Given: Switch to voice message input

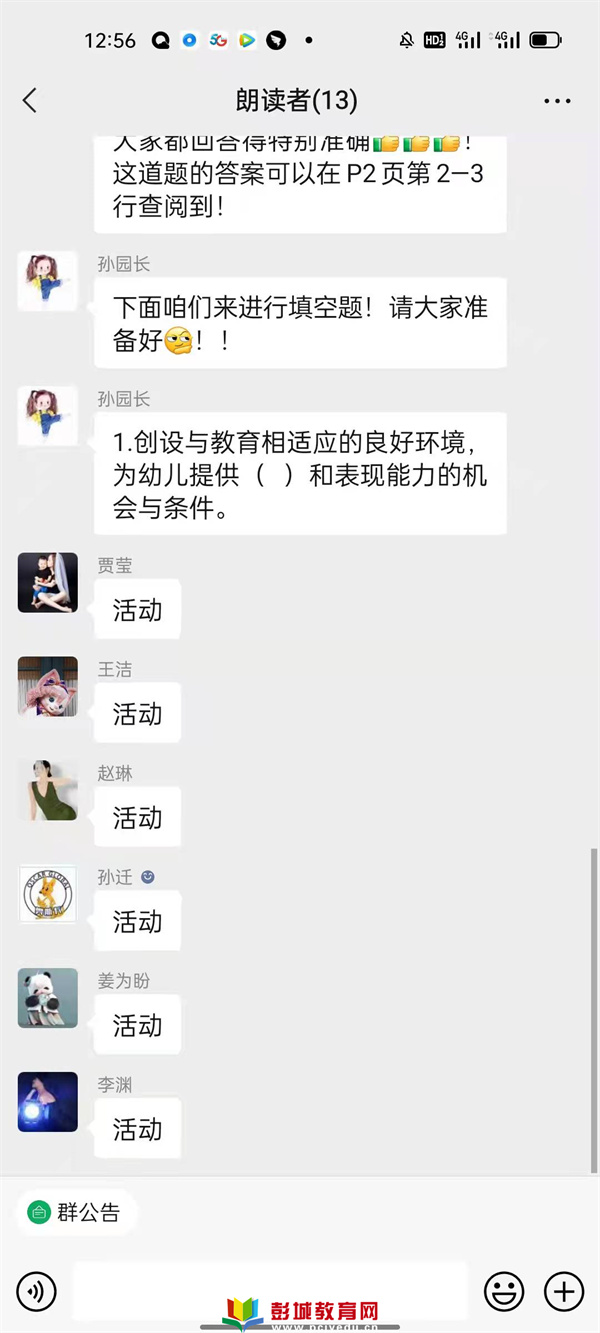Looking at the screenshot, I should pos(37,1292).
